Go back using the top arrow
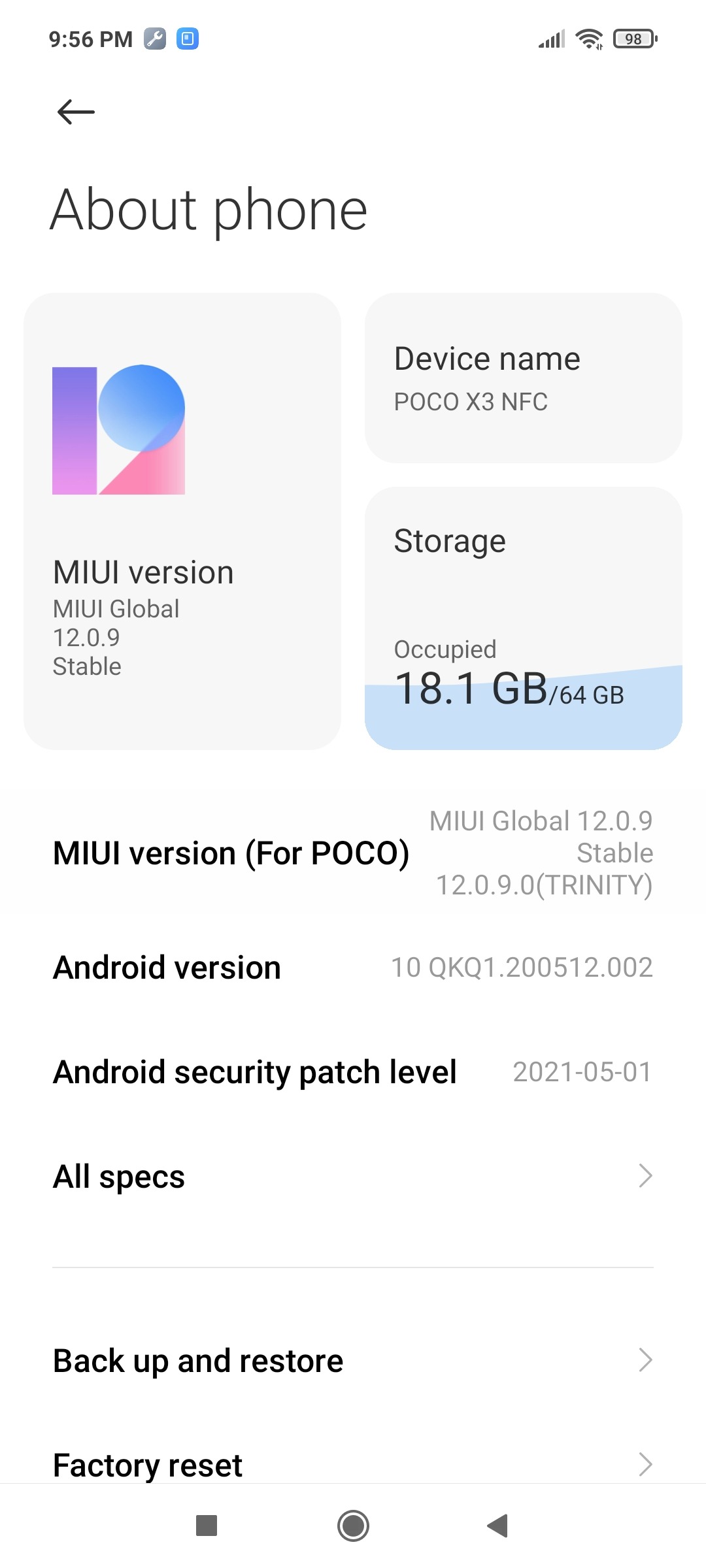 pyautogui.click(x=76, y=112)
